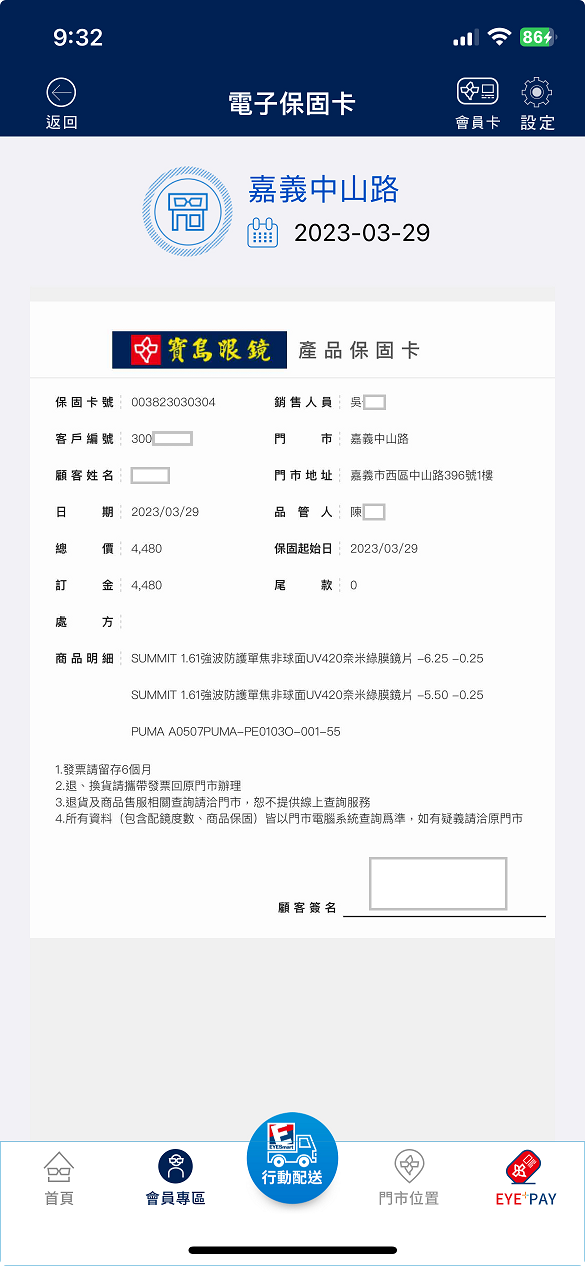
Task: Open 設定 settings gear
Action: click(x=537, y=104)
